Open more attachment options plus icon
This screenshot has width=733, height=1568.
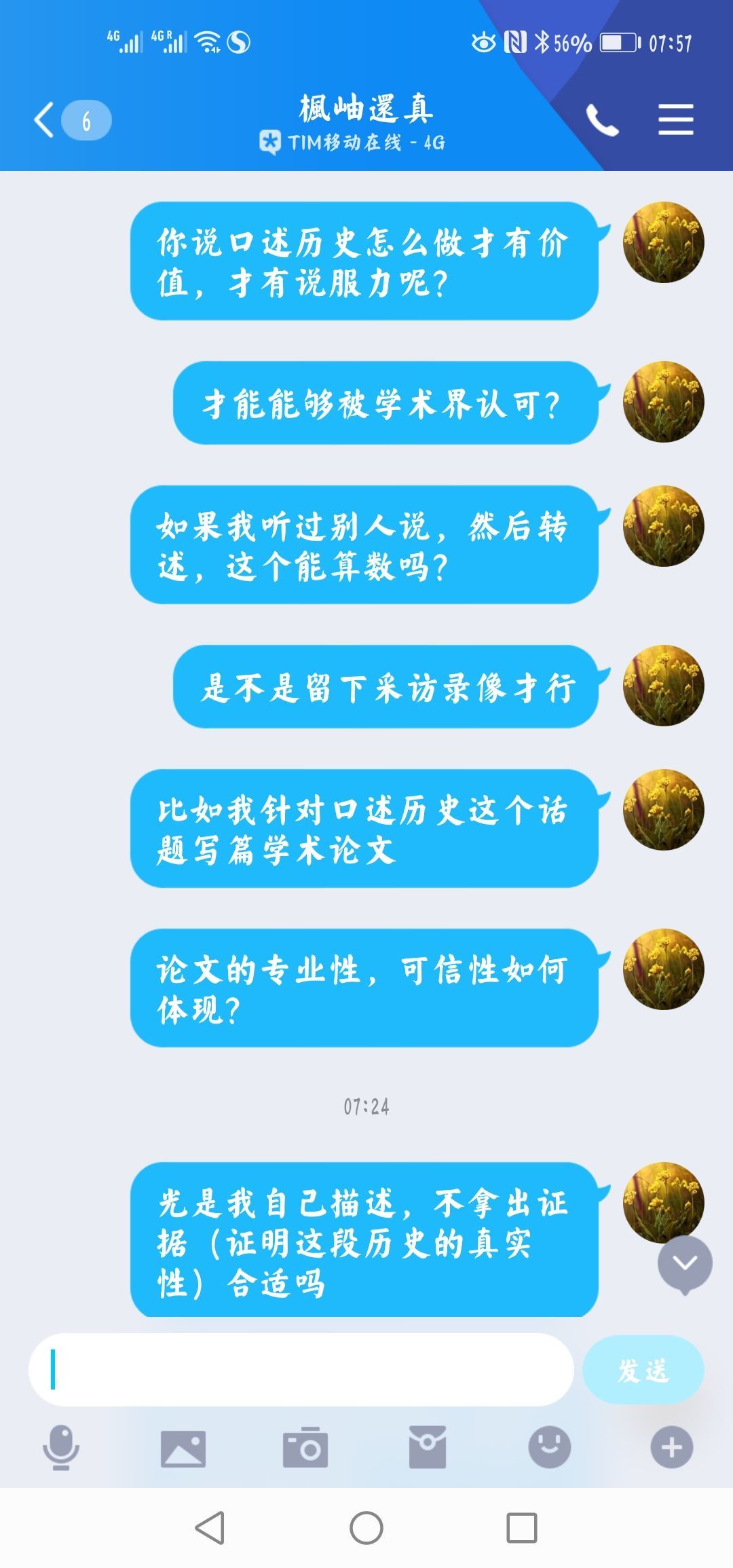672,1447
